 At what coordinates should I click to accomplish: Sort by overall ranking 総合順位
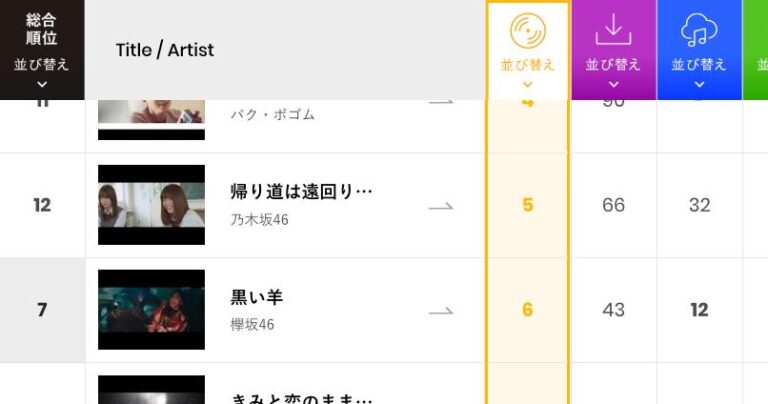(42, 65)
